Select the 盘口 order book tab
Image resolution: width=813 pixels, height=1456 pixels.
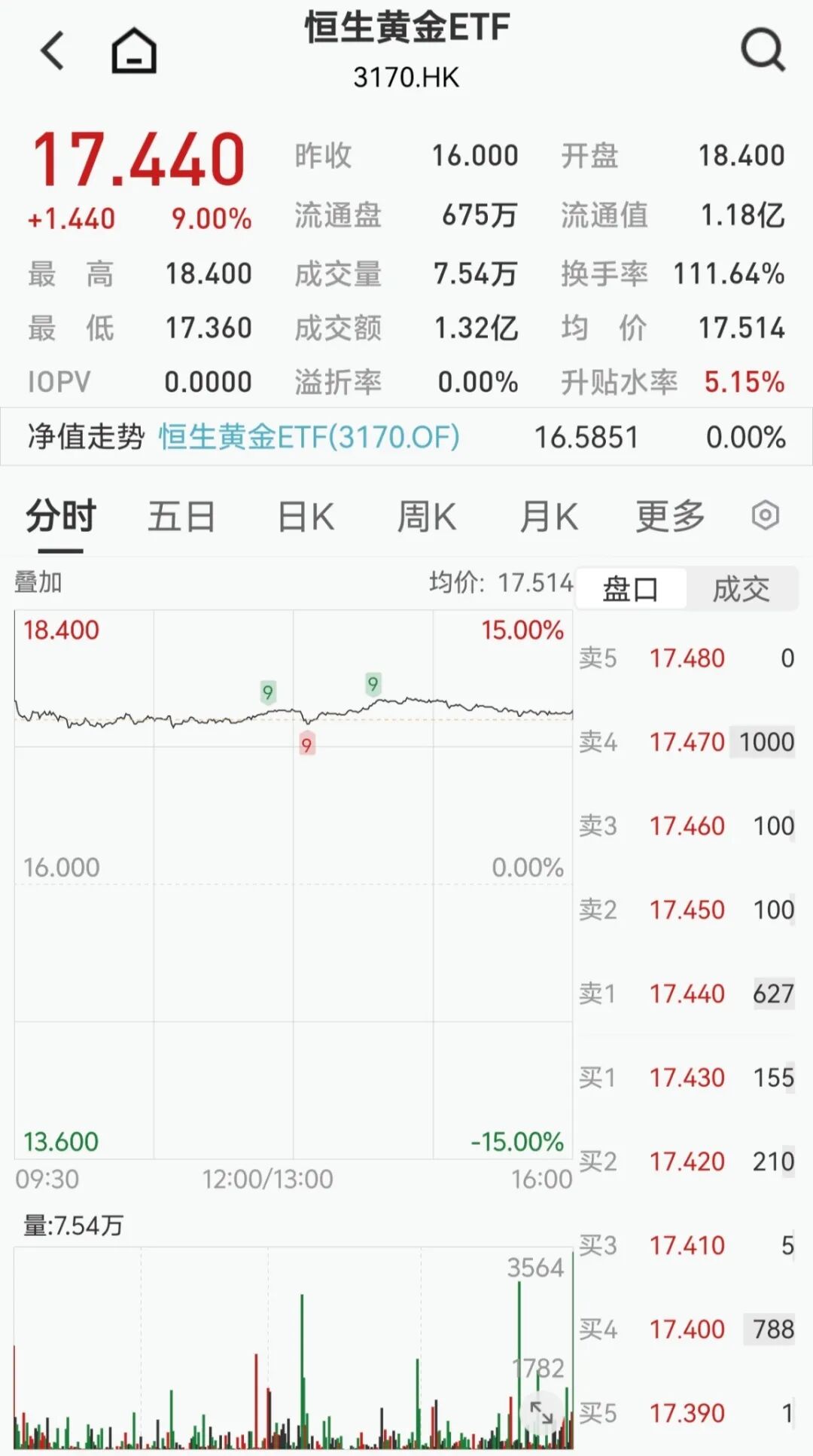(x=631, y=589)
